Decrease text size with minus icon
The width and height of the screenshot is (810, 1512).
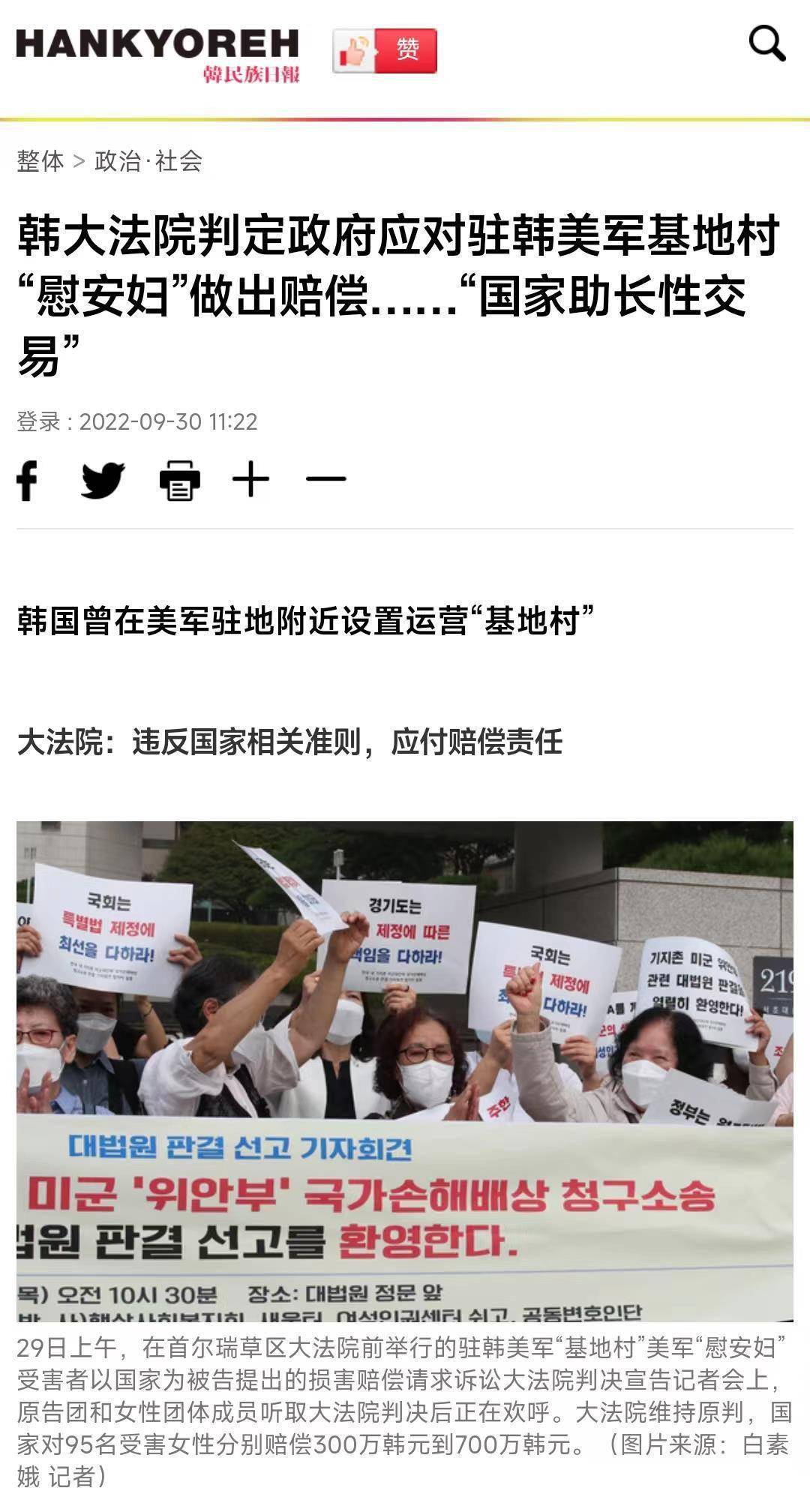click(325, 478)
